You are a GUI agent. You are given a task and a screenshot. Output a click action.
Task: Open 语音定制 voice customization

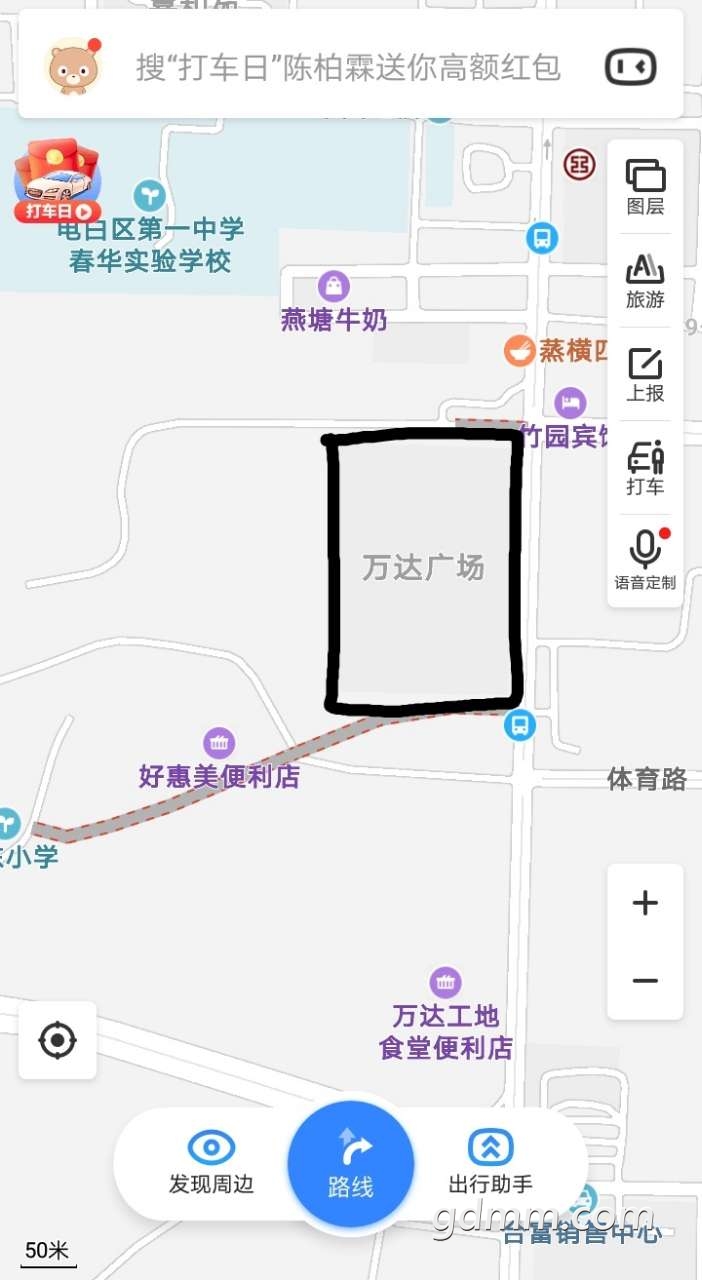(645, 561)
